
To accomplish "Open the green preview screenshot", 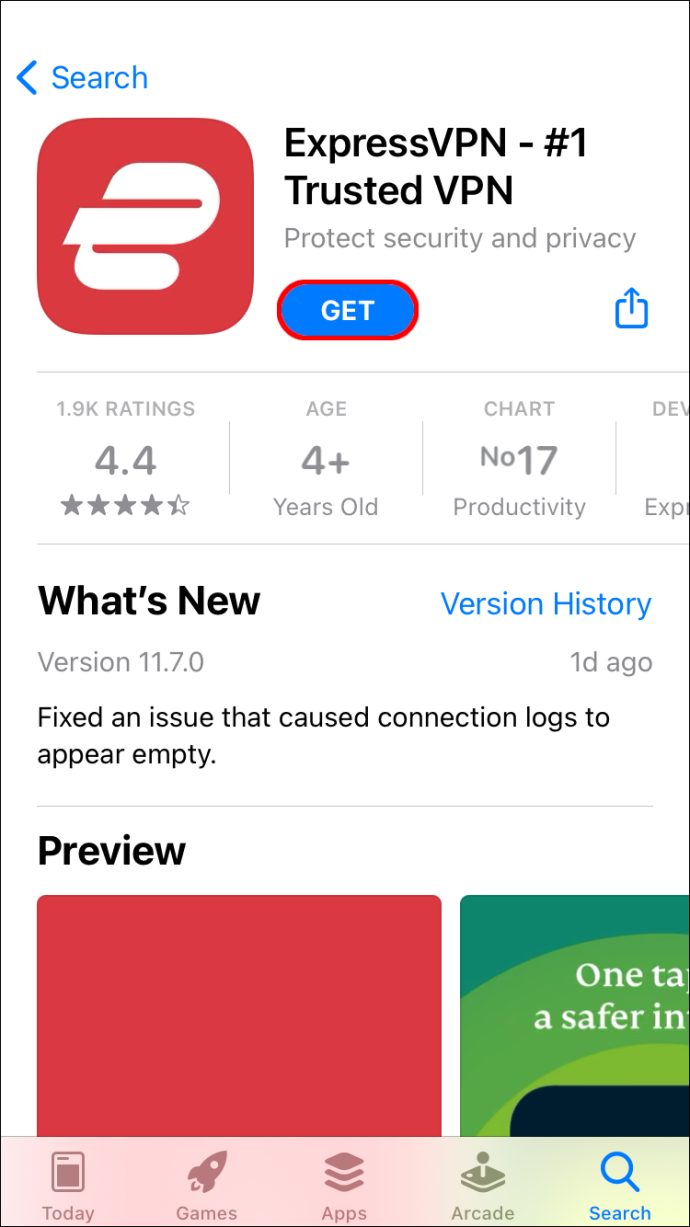I will tap(575, 1015).
